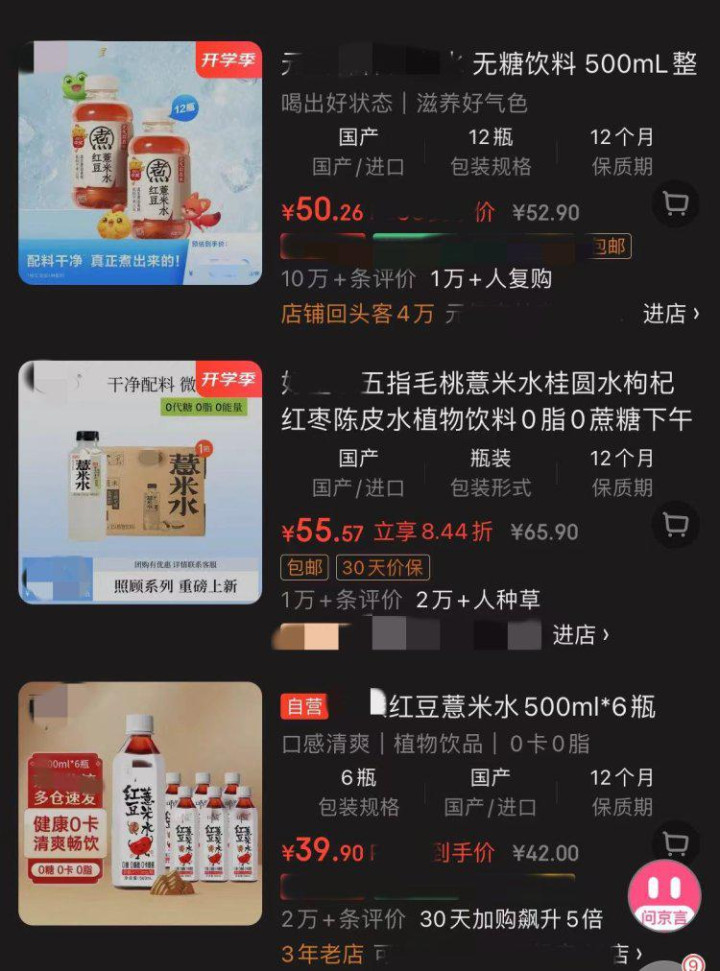Open the 问京言 assistant
The height and width of the screenshot is (971, 720).
664,895
